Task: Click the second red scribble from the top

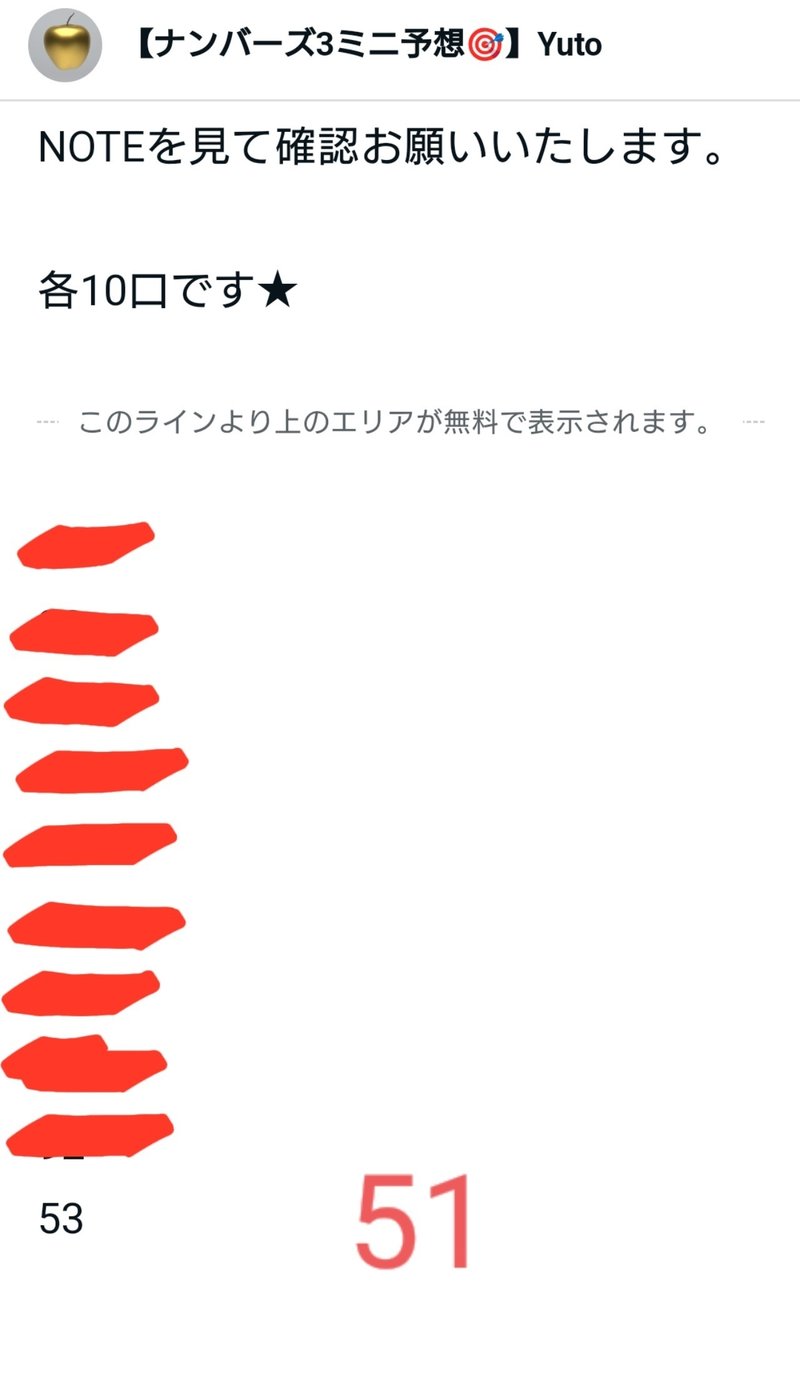Action: tap(82, 633)
